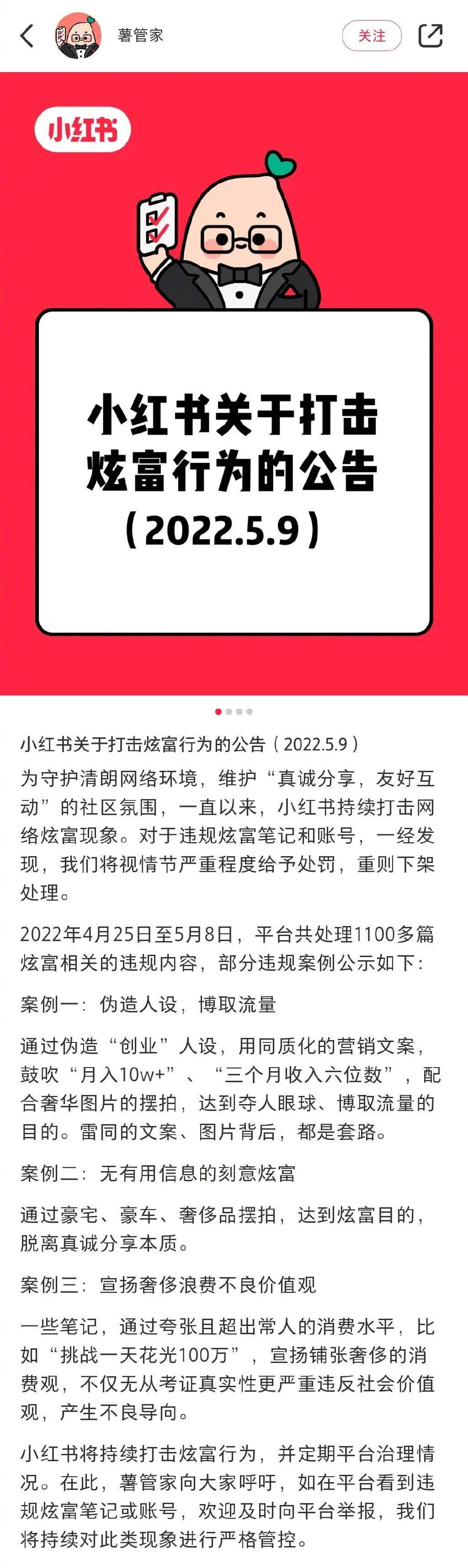Open 薯管家's profile avatar
Viewport: 468px width, 1568px height.
[79, 36]
